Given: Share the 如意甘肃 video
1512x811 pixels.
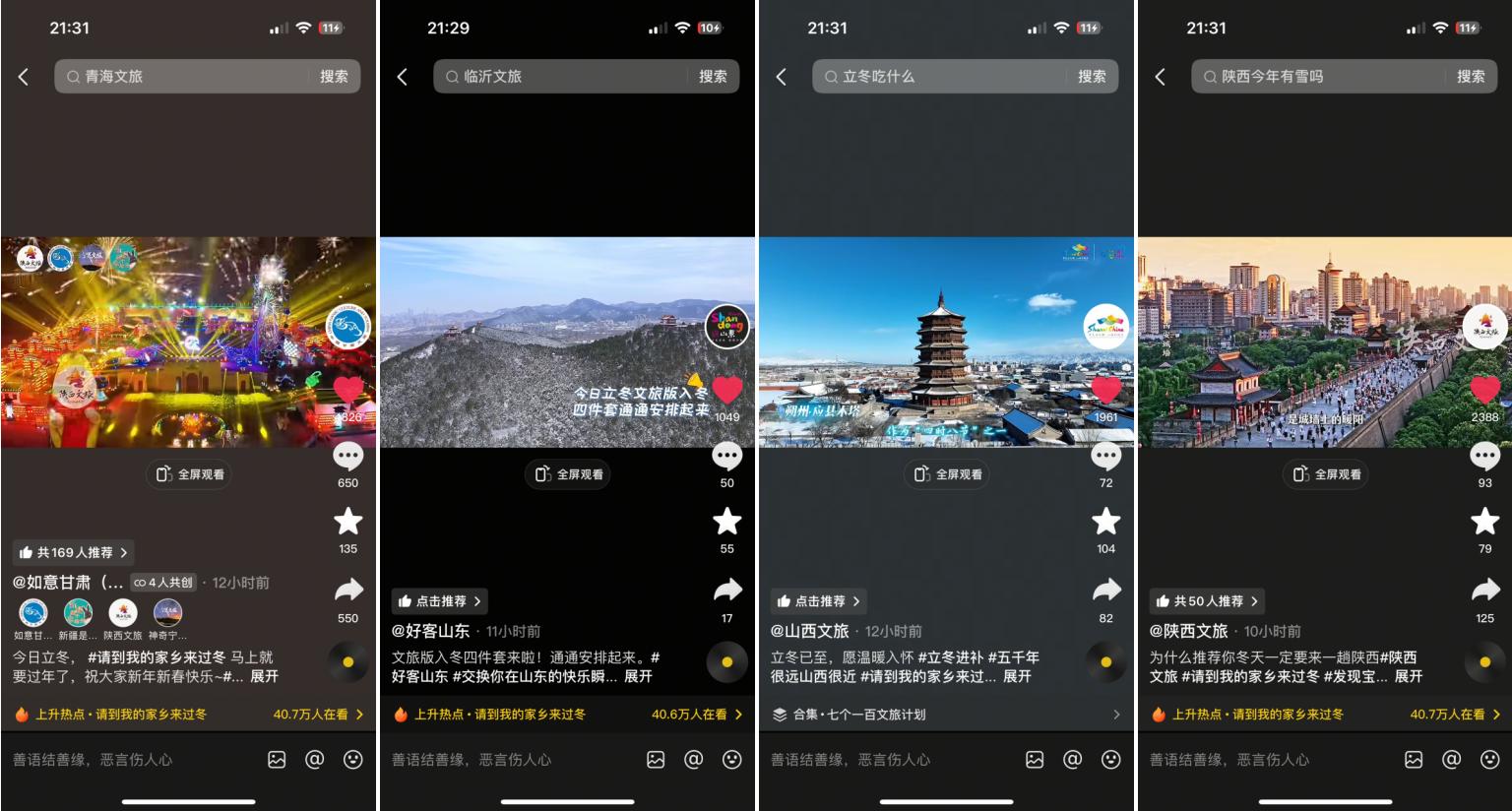Looking at the screenshot, I should click(x=348, y=591).
